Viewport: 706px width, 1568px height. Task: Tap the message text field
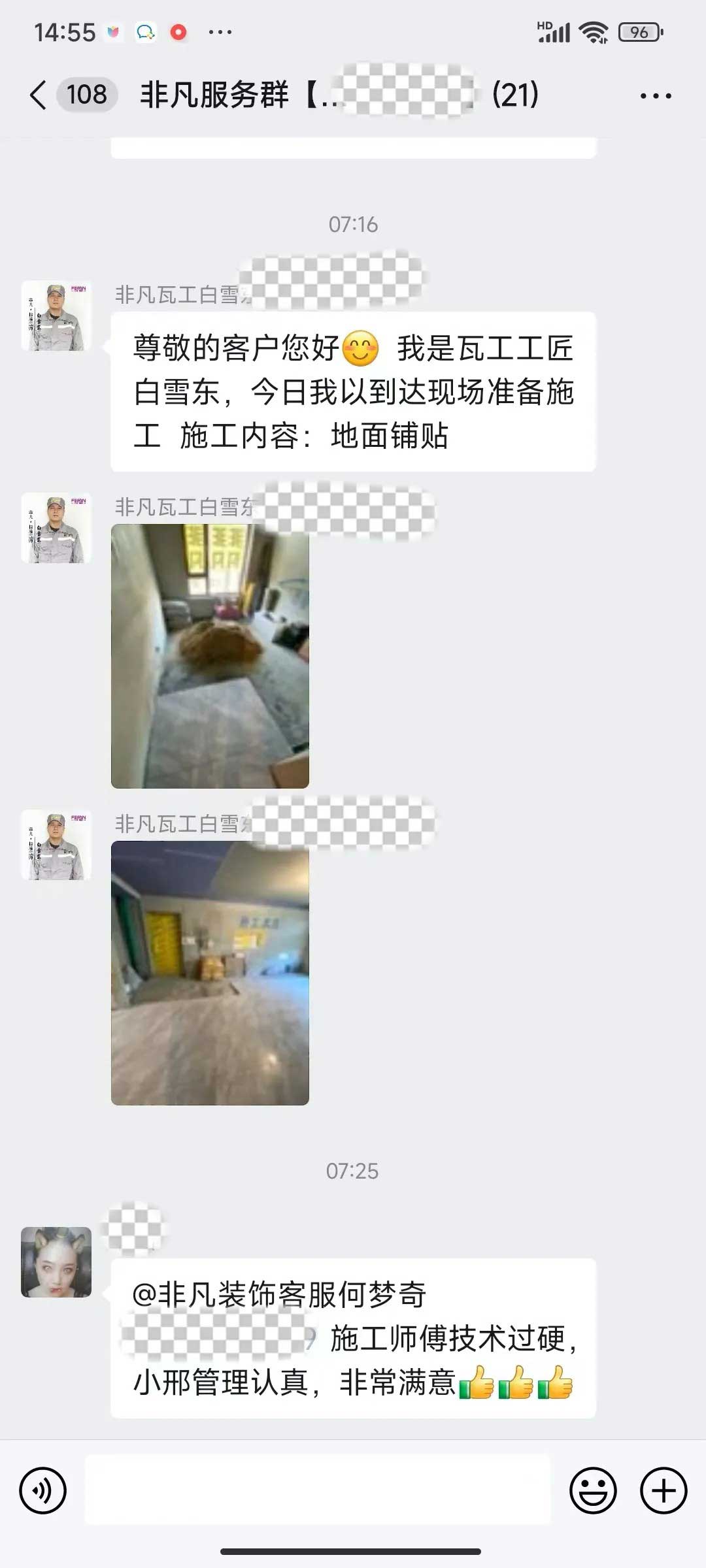tap(318, 1490)
